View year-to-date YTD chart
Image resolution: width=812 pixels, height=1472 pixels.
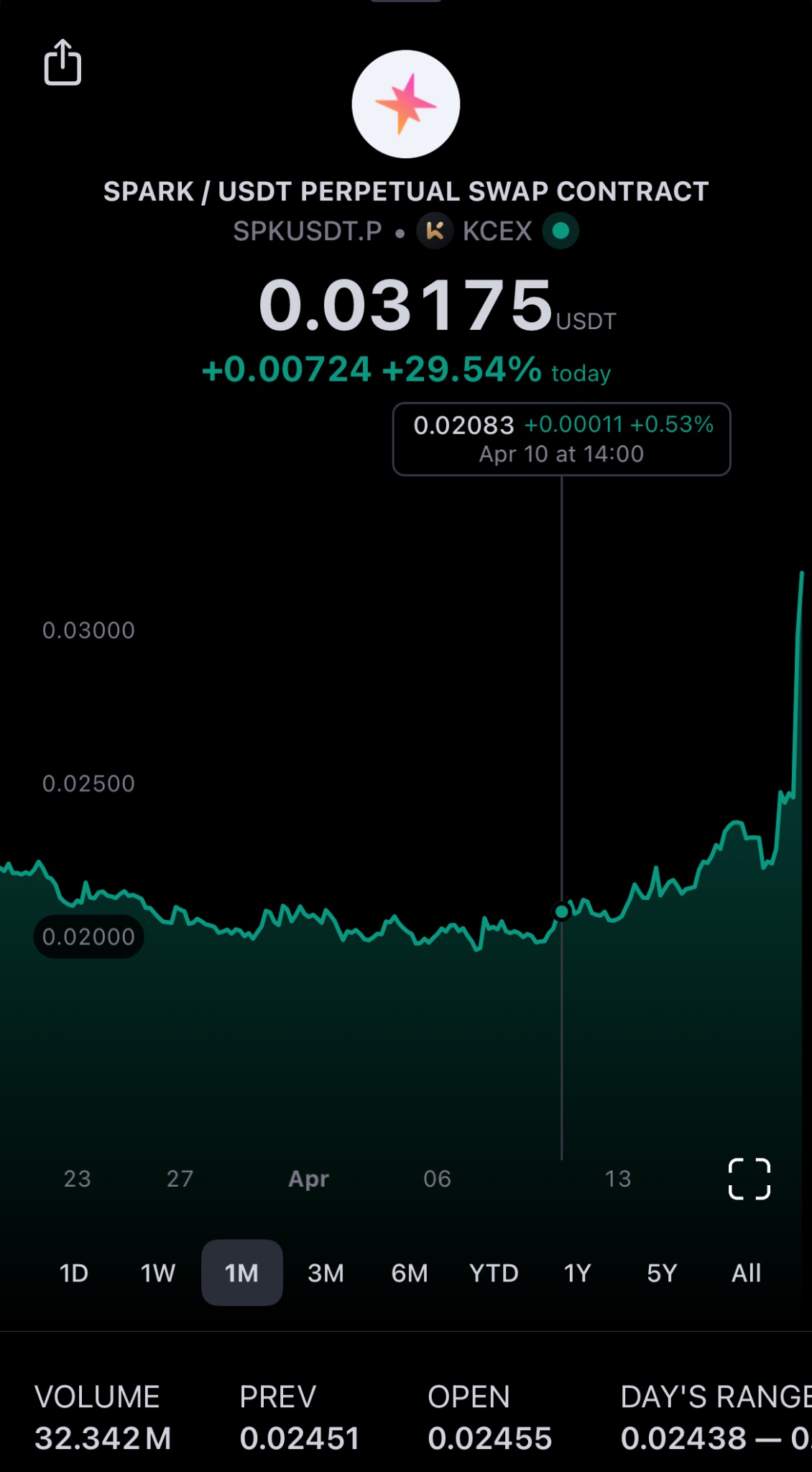[494, 1273]
